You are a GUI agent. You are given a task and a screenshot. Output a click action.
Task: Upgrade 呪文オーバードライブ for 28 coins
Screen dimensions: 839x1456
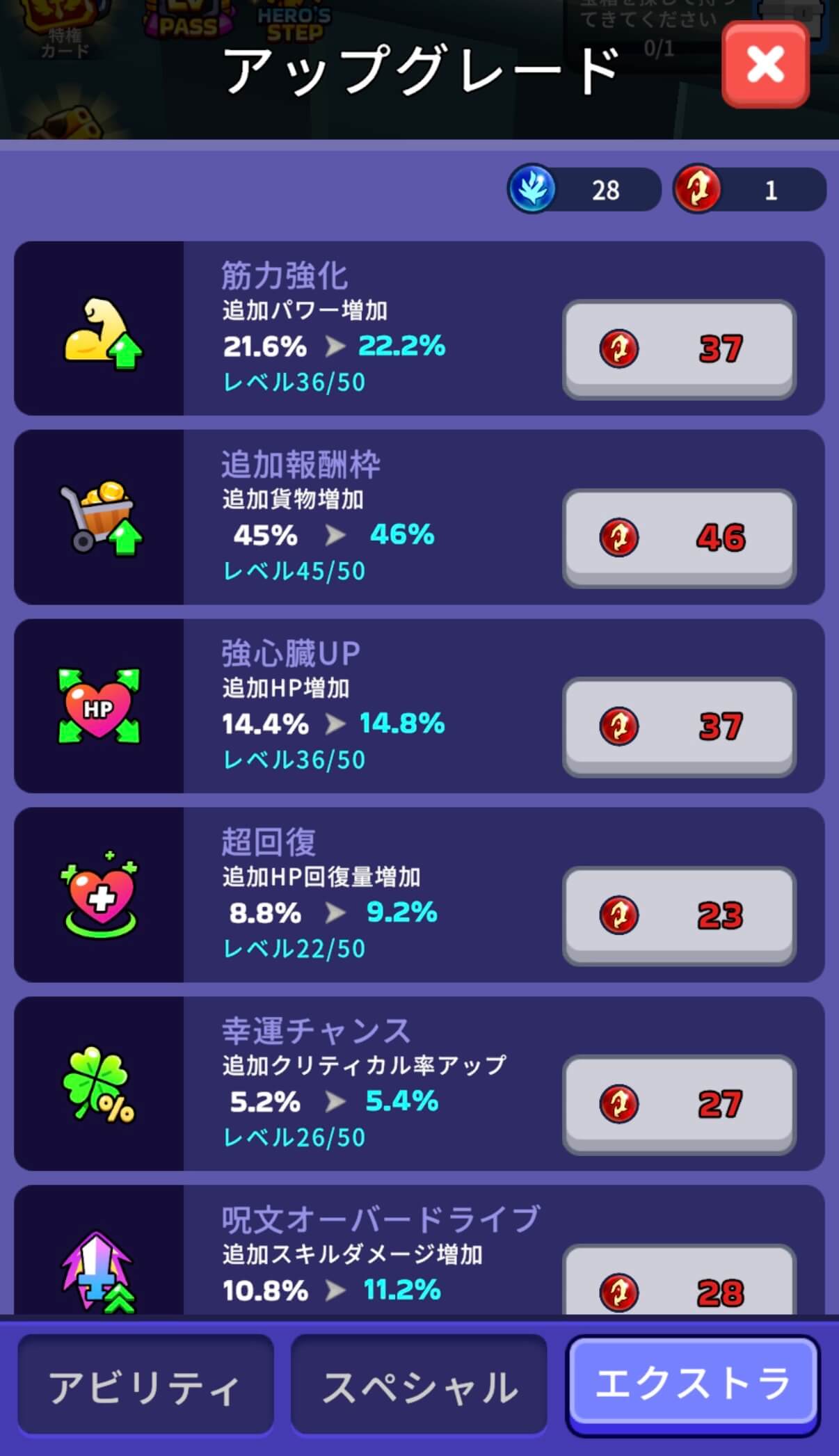pos(679,1286)
